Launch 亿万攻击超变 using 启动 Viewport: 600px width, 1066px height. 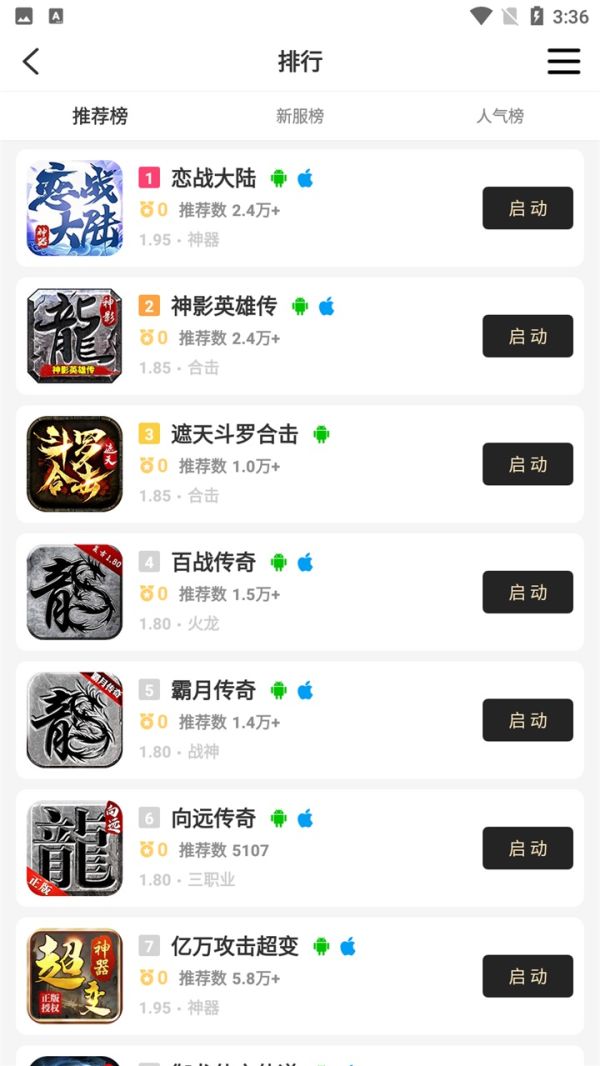coord(527,976)
